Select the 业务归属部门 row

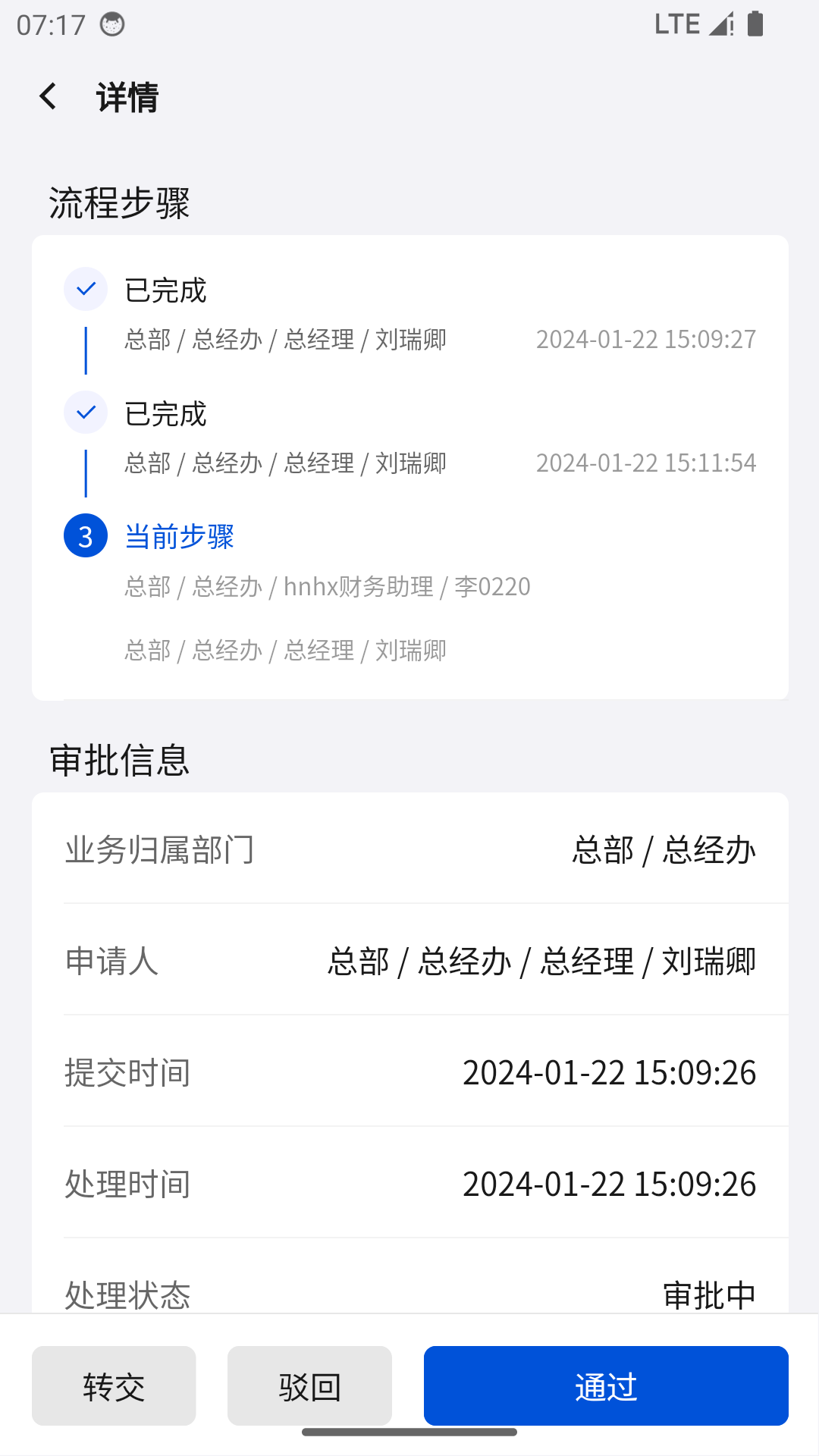pos(409,849)
